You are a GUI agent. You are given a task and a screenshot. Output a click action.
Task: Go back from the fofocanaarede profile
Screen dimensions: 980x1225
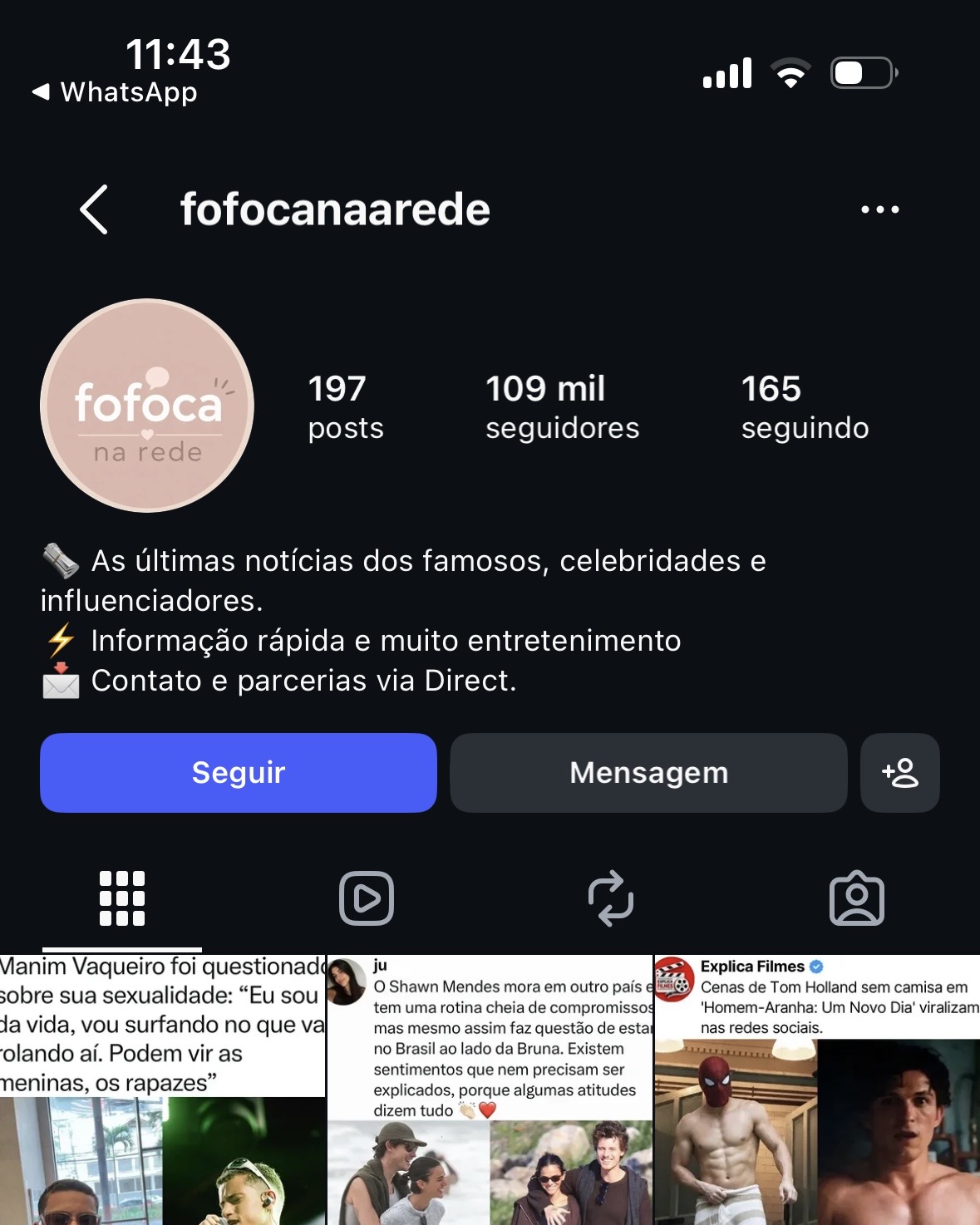94,209
